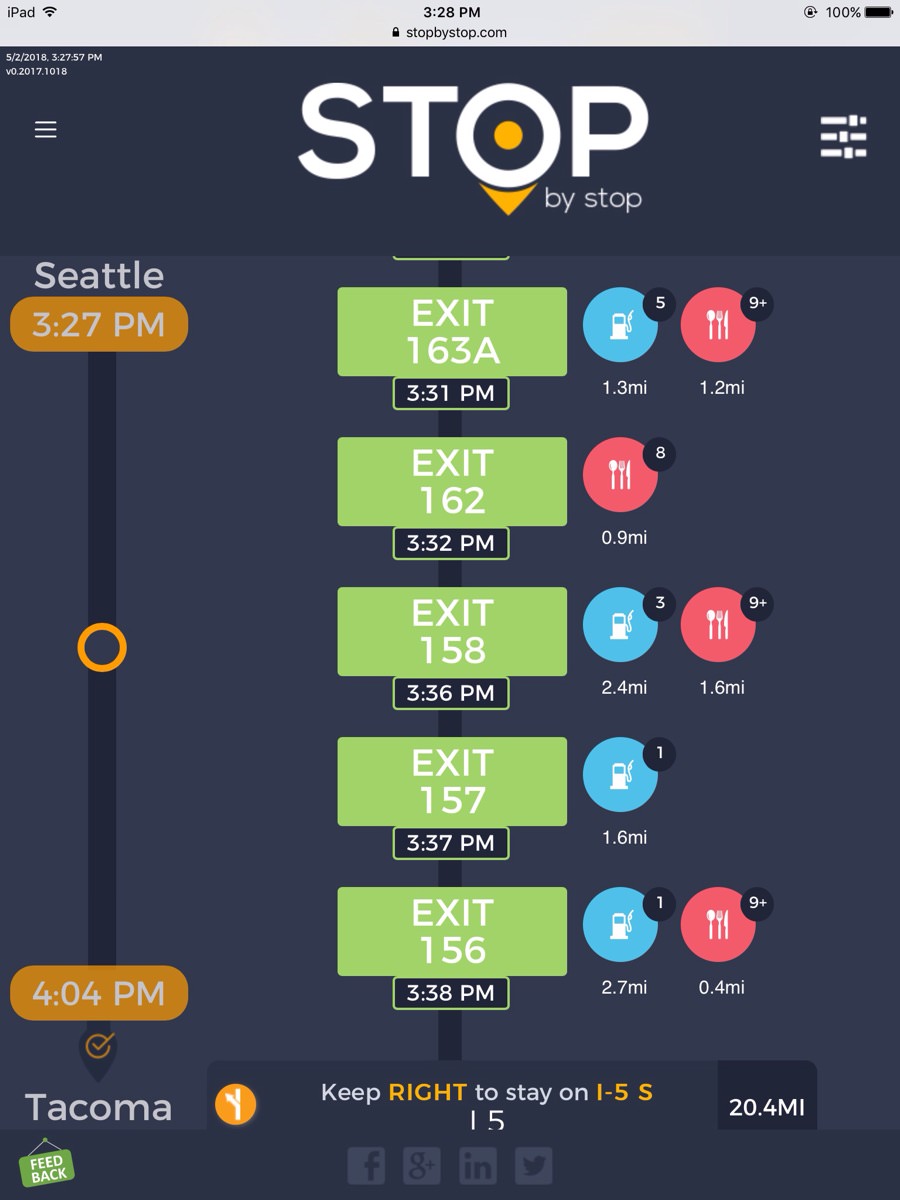Tap the stopbystop.com address bar
Screen dimensions: 900x1200
(x=450, y=32)
